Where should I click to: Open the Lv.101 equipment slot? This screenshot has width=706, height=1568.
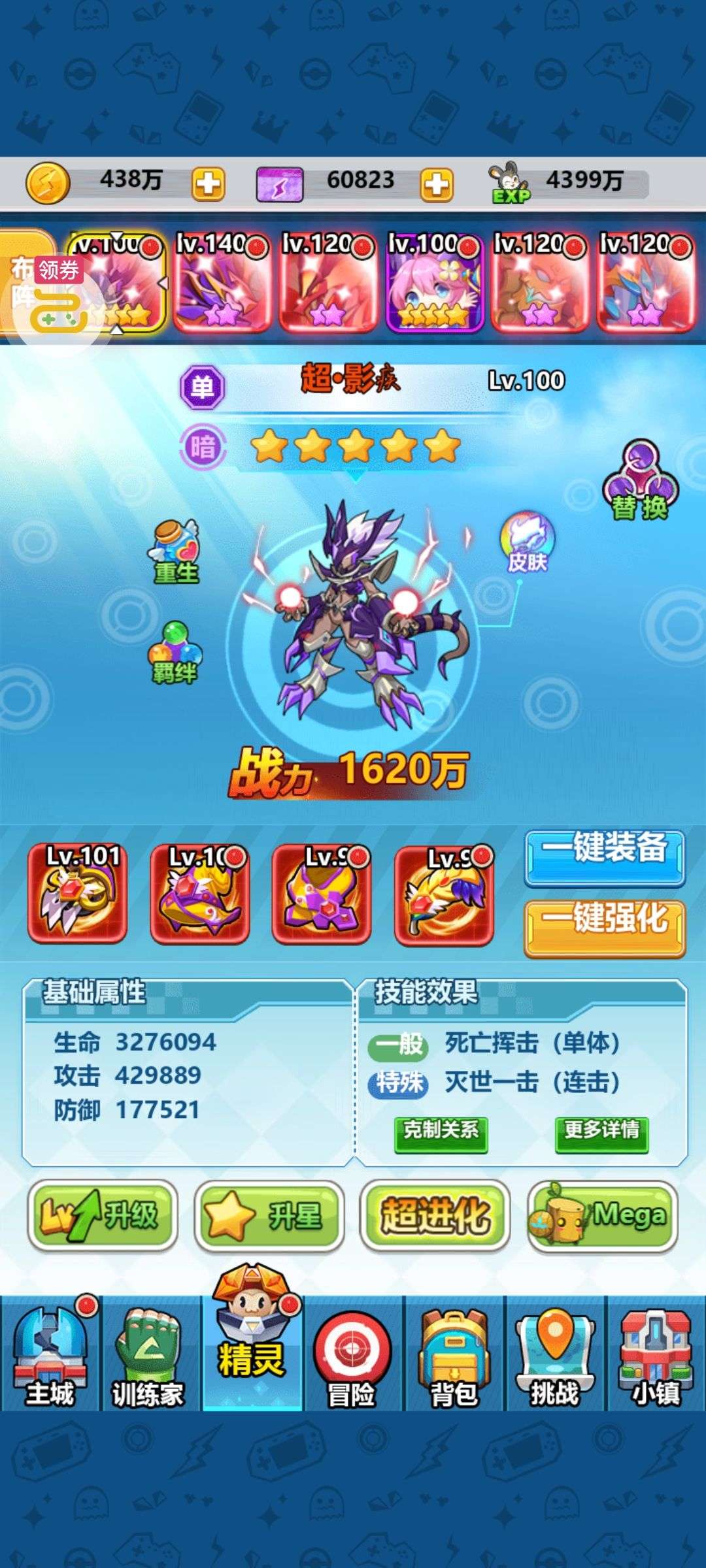(78, 894)
